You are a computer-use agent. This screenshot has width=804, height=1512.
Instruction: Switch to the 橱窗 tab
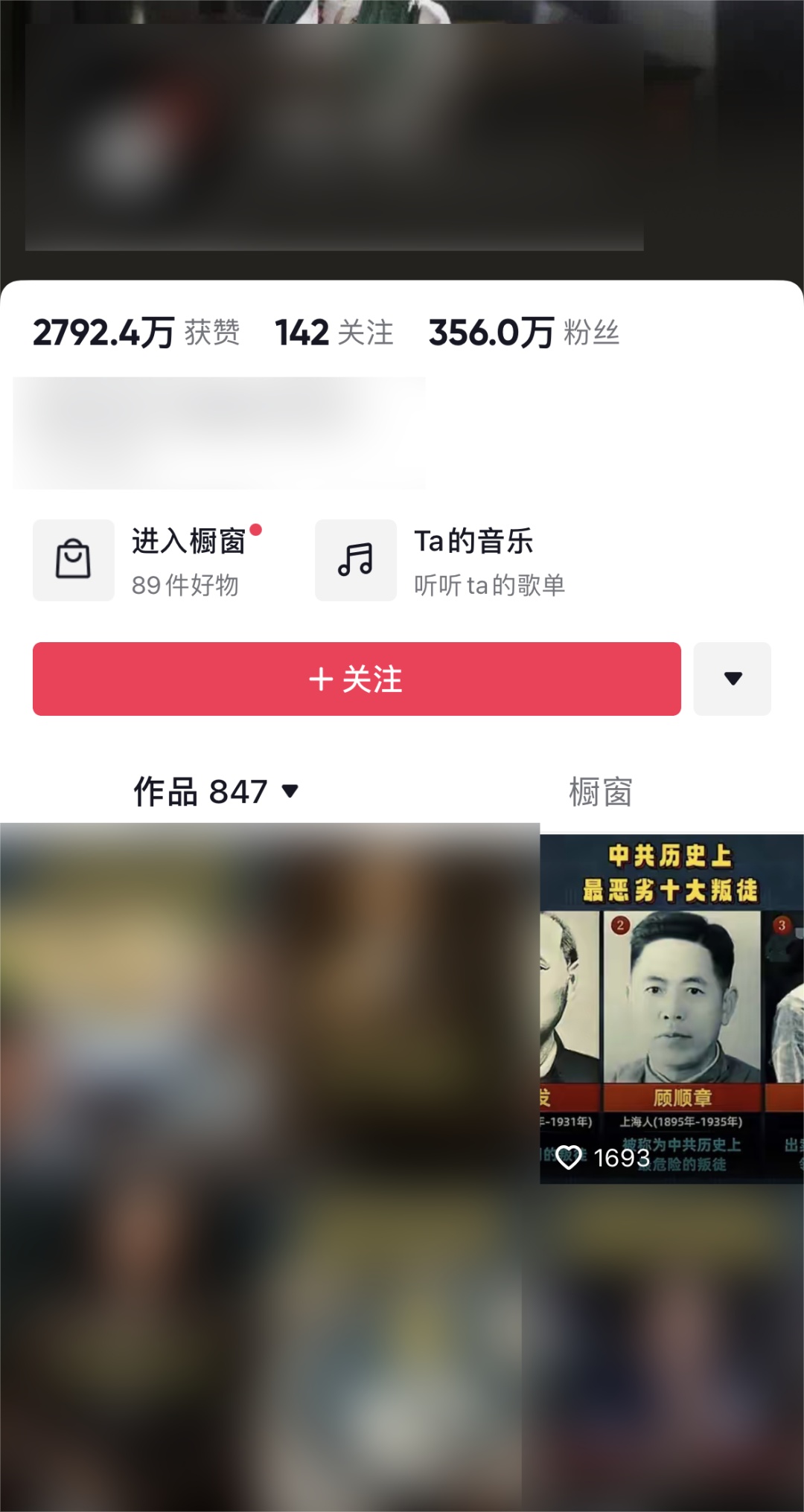coord(600,792)
